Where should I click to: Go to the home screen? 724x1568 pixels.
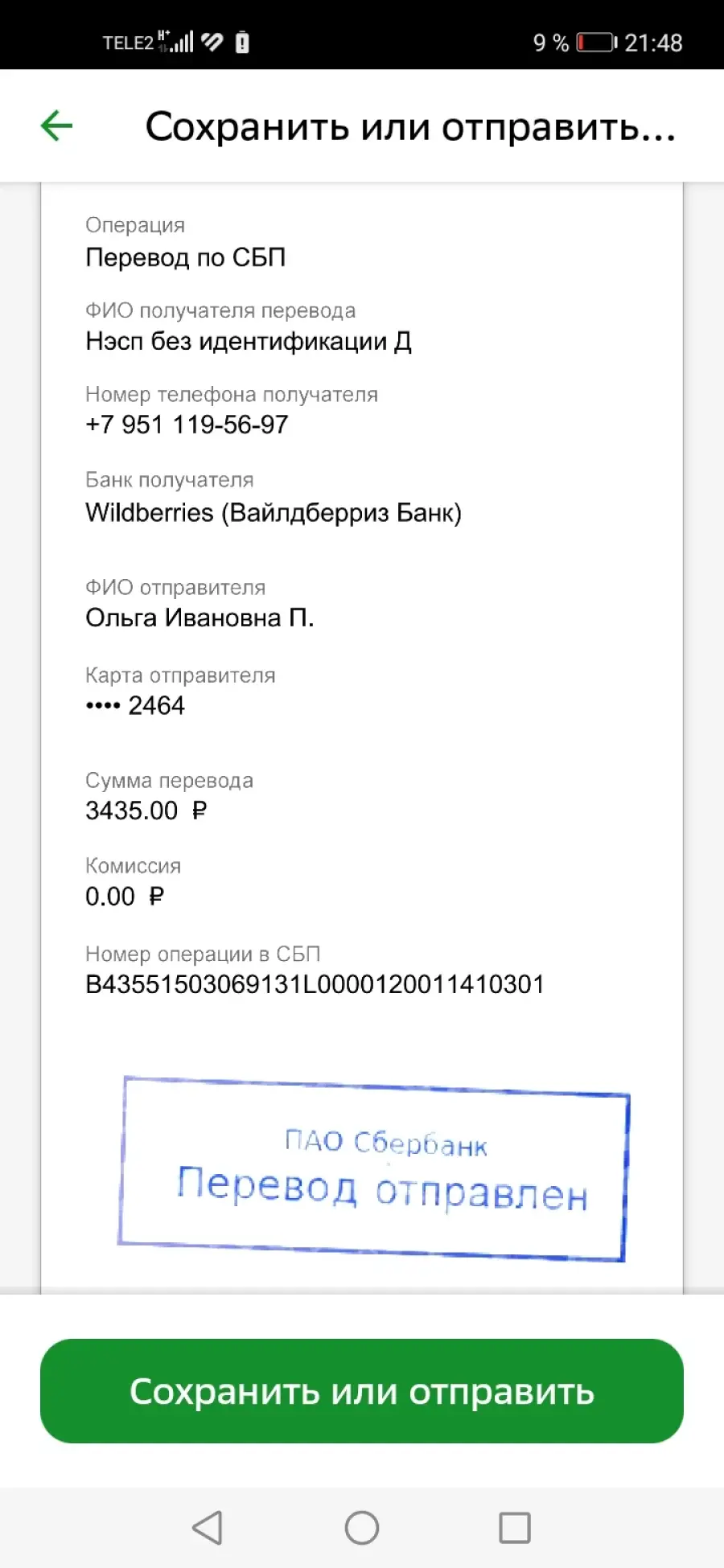pyautogui.click(x=362, y=1528)
